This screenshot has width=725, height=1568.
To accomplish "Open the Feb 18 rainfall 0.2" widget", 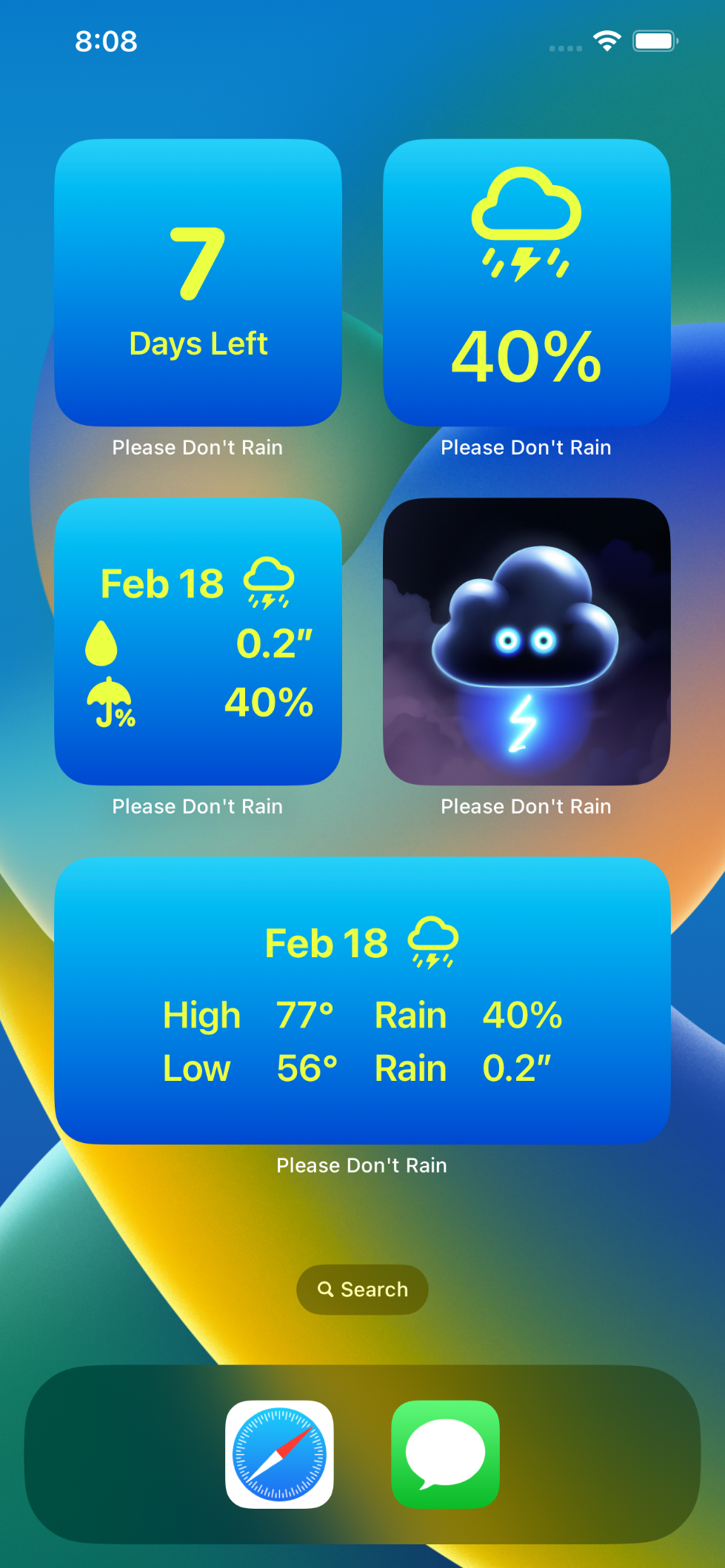I will click(x=198, y=641).
